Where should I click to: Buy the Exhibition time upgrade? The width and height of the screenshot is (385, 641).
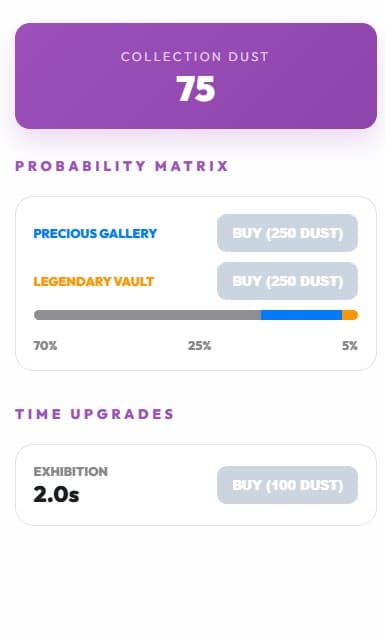(x=287, y=485)
